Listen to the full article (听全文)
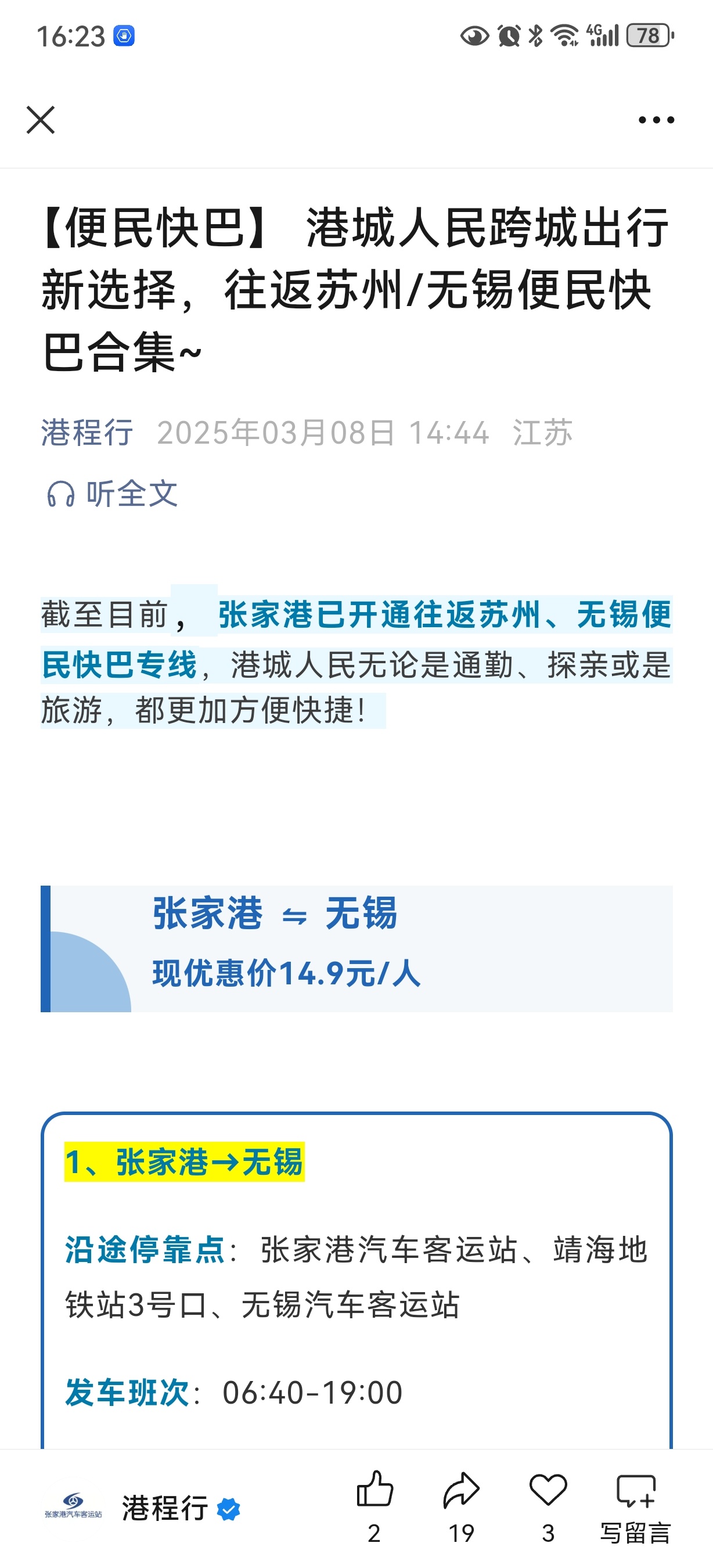Image resolution: width=713 pixels, height=1568 pixels. (113, 494)
